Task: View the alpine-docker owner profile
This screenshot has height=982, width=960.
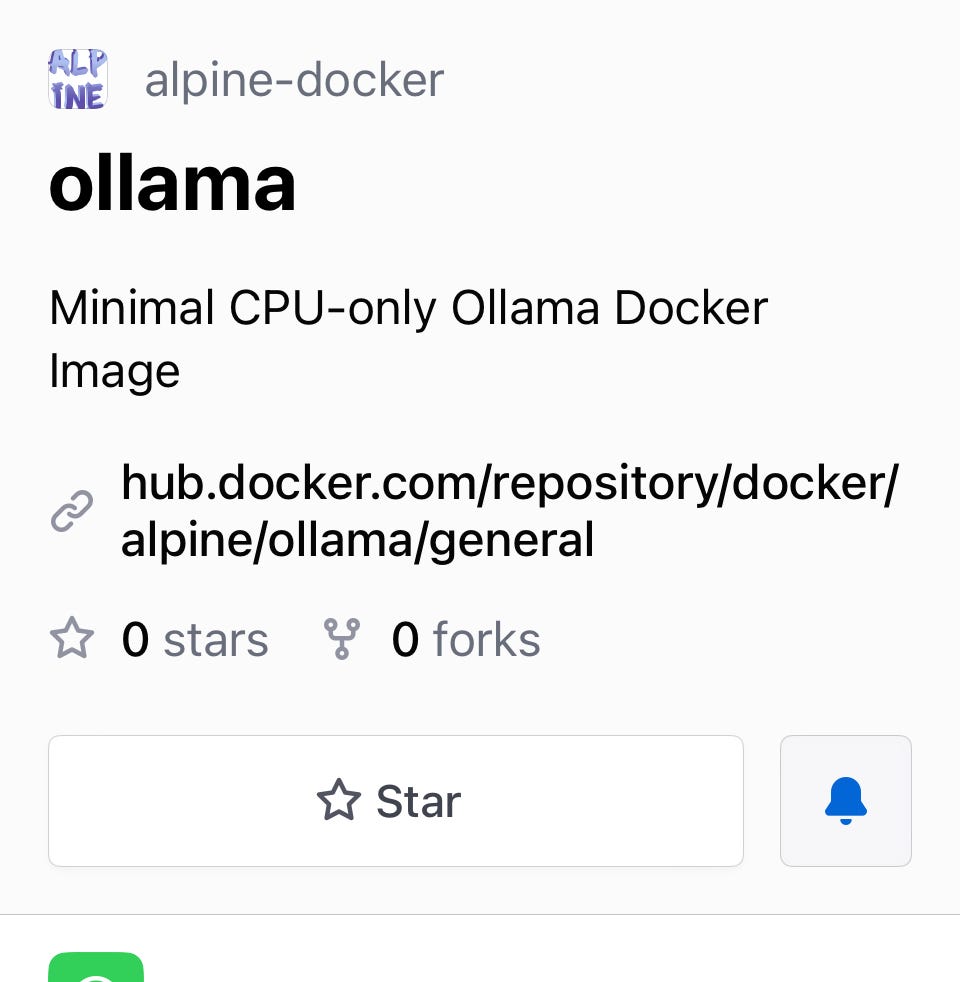Action: coord(293,79)
